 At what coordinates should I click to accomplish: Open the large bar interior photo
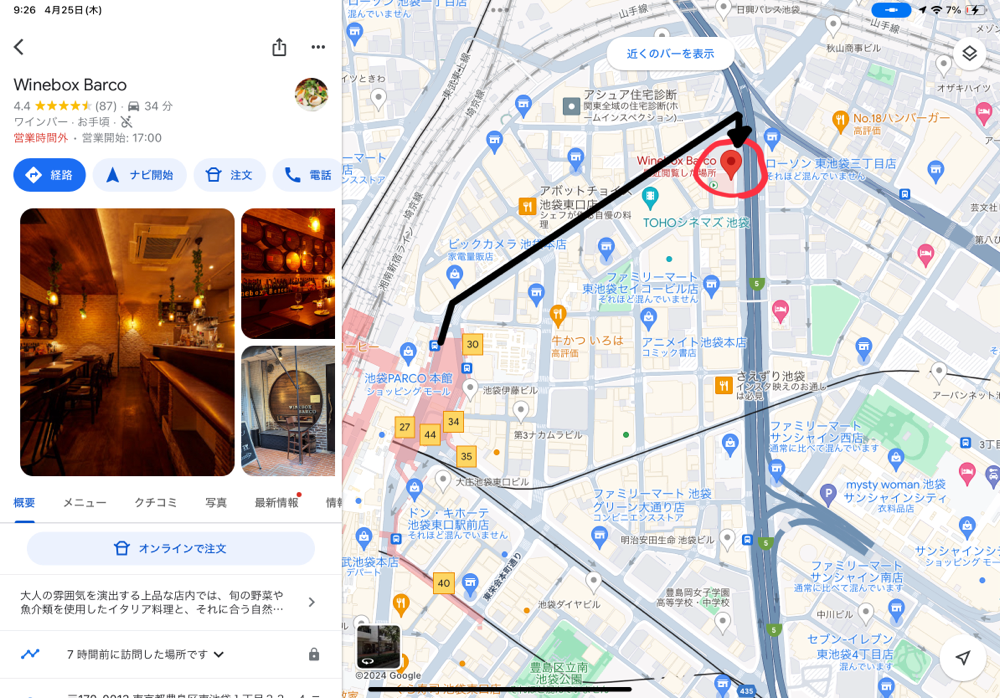pyautogui.click(x=127, y=342)
